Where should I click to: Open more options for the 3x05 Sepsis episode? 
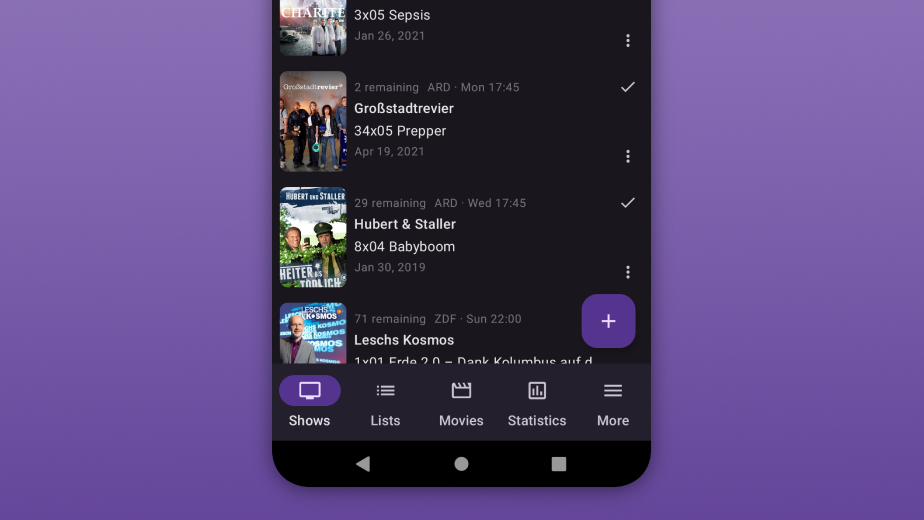[627, 41]
